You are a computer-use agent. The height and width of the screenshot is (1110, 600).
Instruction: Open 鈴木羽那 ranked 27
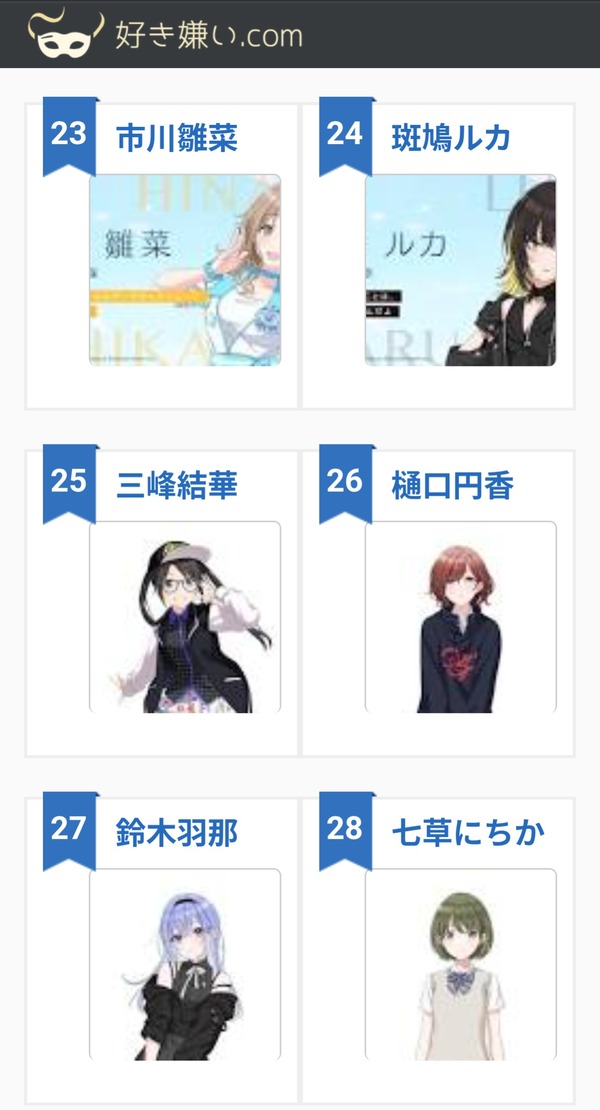pos(162,951)
